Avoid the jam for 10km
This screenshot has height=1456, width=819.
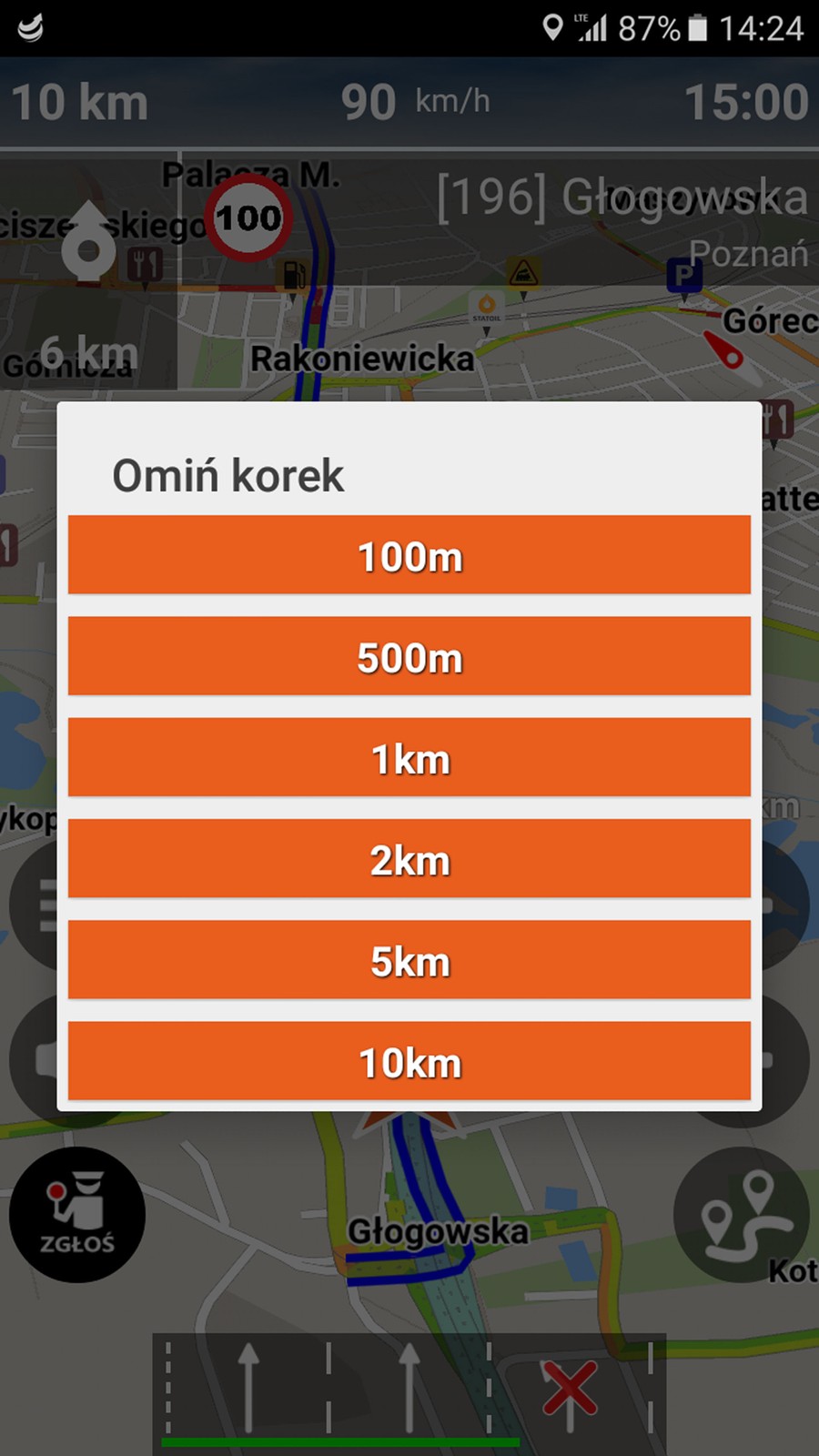pos(409,1060)
